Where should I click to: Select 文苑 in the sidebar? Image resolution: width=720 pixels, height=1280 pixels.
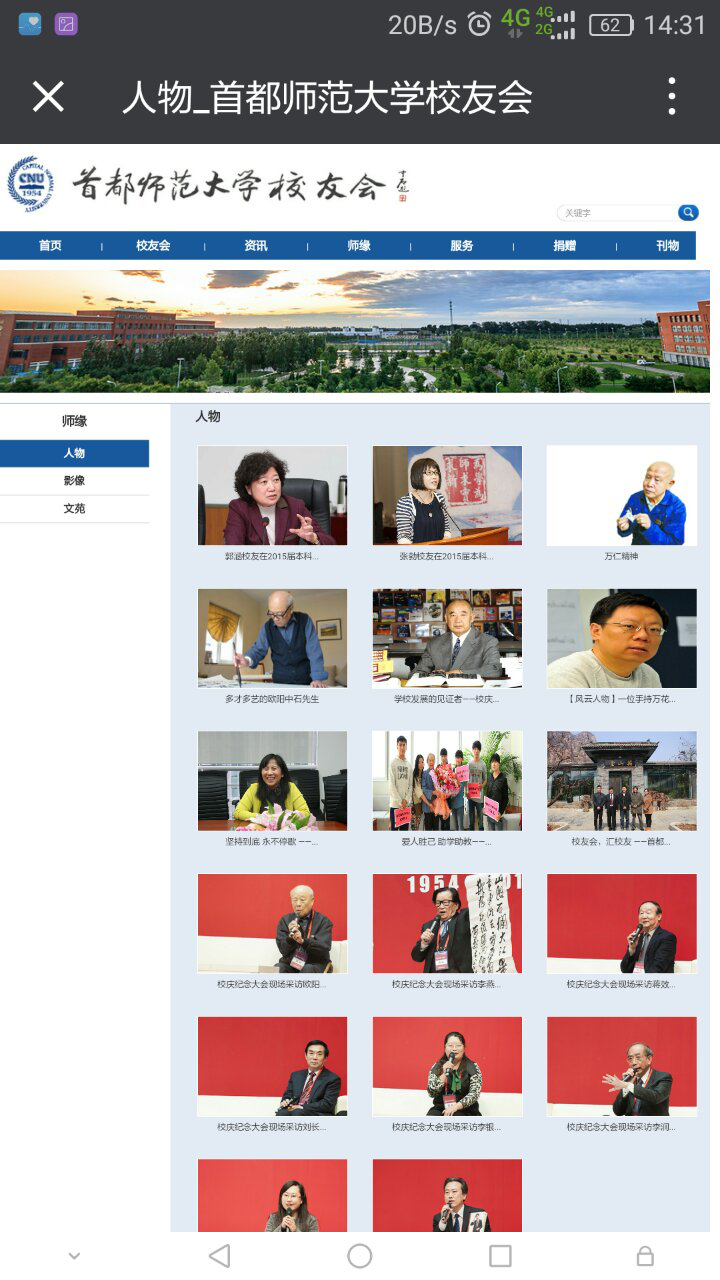click(x=74, y=509)
